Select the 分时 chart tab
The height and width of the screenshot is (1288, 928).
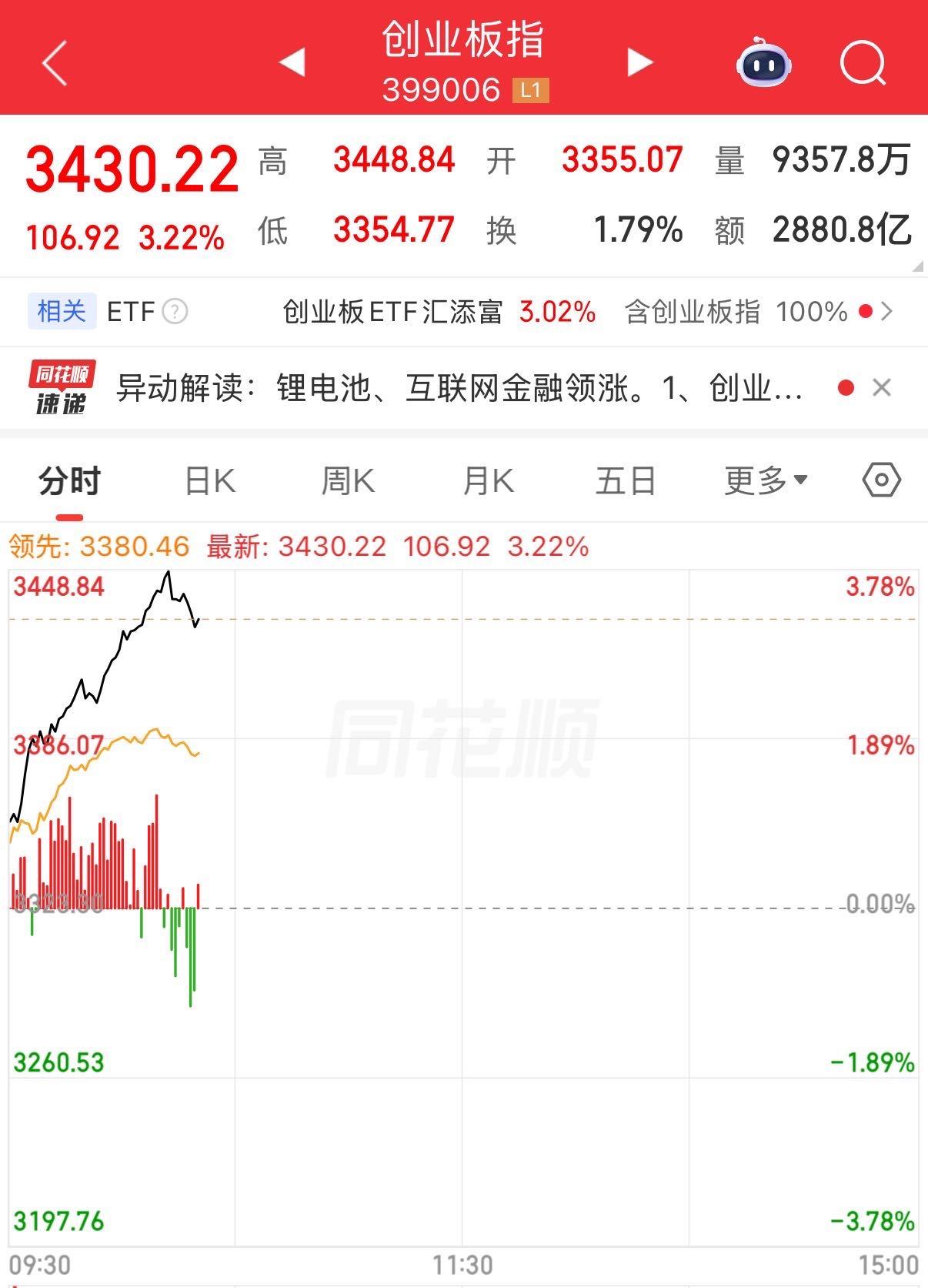coord(69,481)
